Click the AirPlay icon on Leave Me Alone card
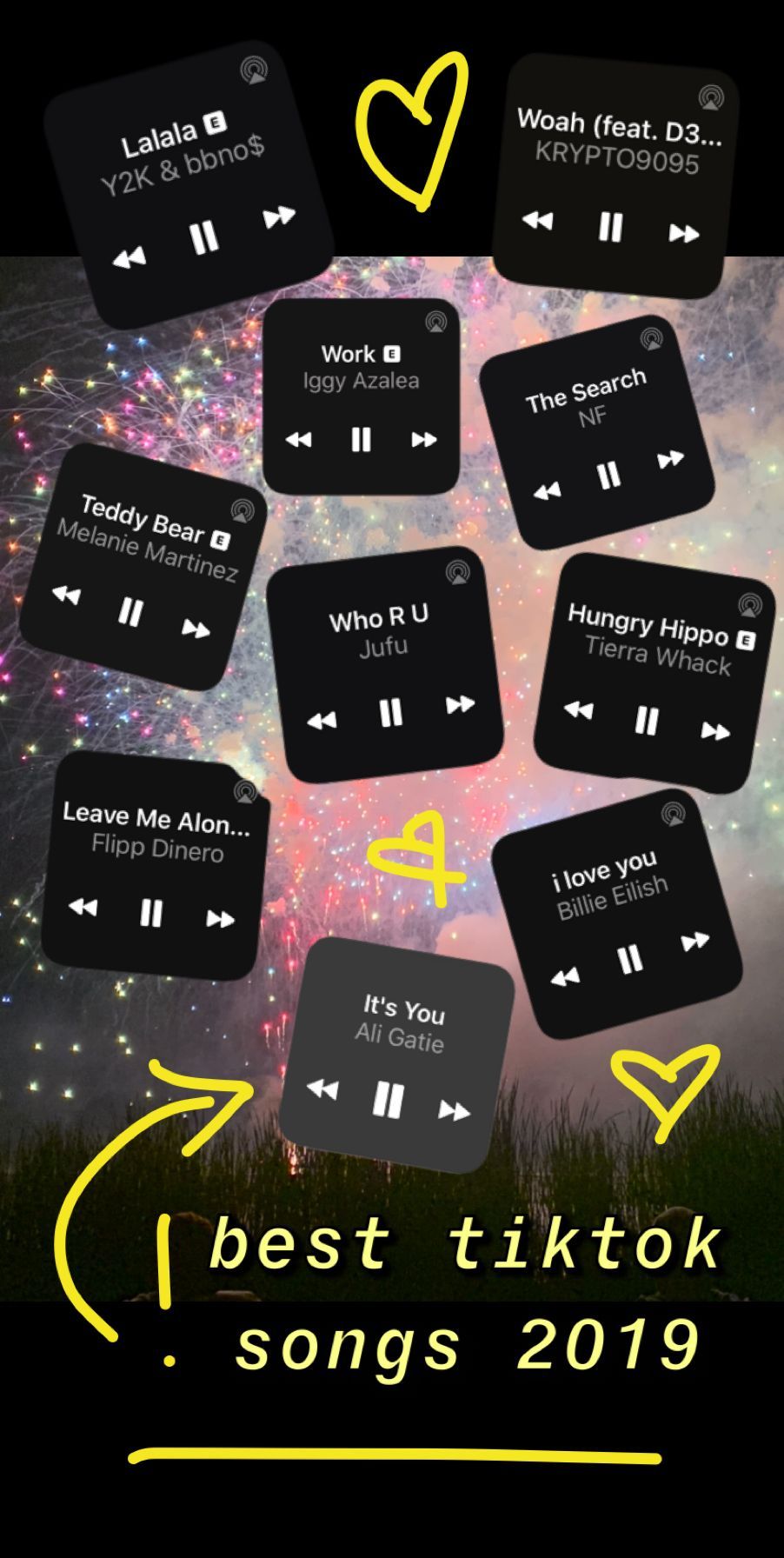This screenshot has height=1558, width=784. pos(244,789)
